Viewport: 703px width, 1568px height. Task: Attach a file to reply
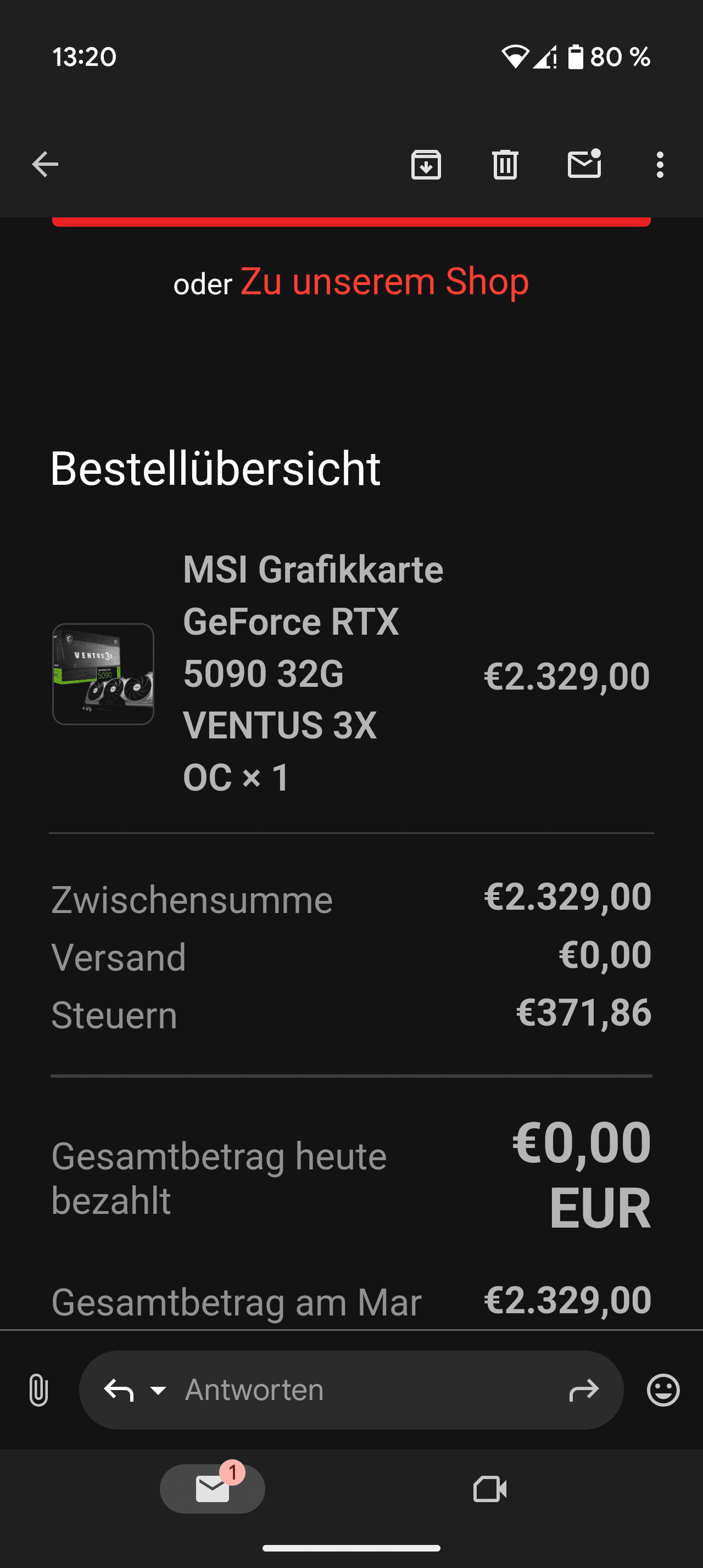point(38,1390)
